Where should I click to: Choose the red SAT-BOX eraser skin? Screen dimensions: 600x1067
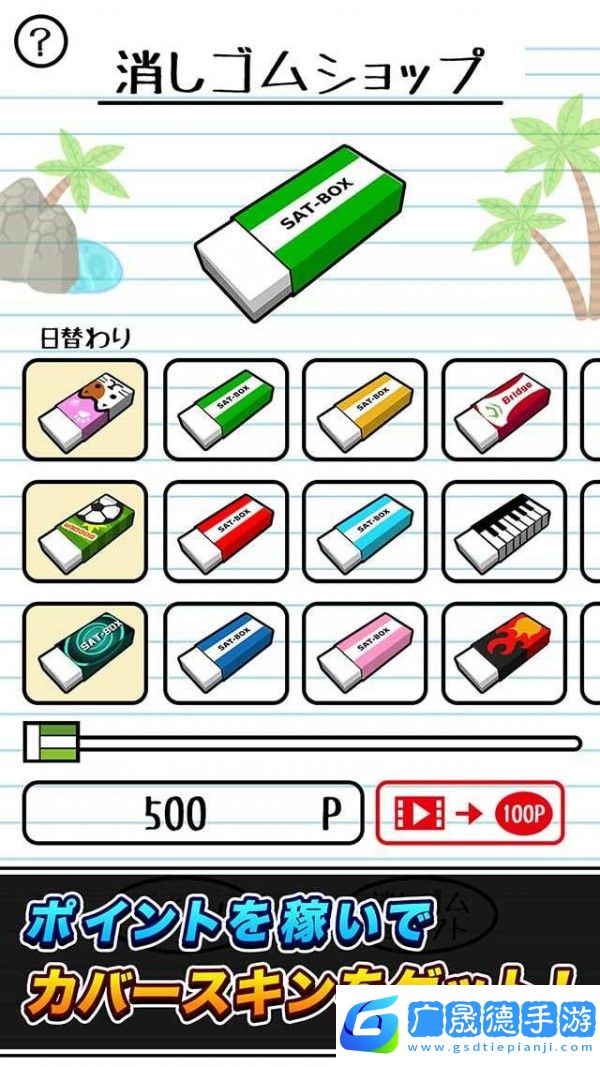coord(226,532)
